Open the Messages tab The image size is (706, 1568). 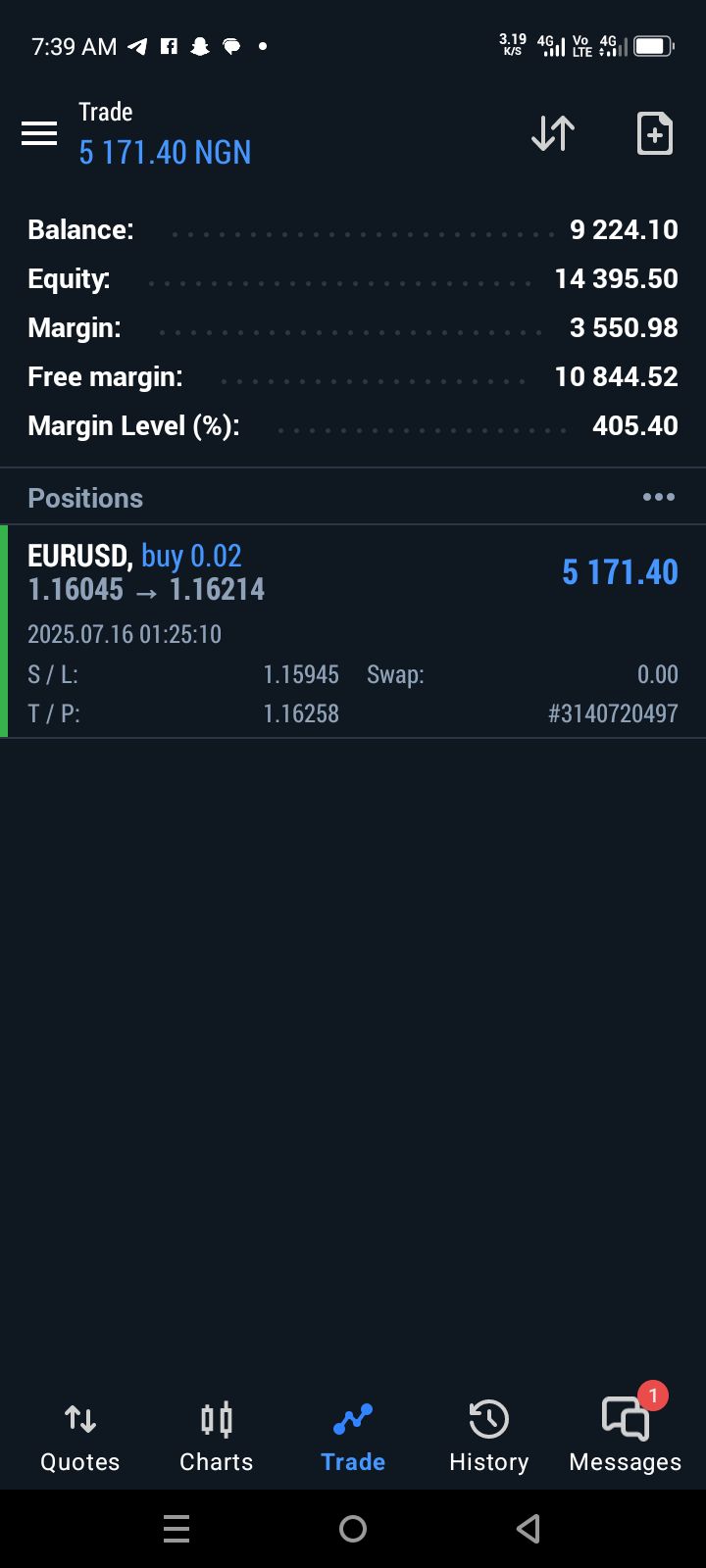tap(626, 1437)
